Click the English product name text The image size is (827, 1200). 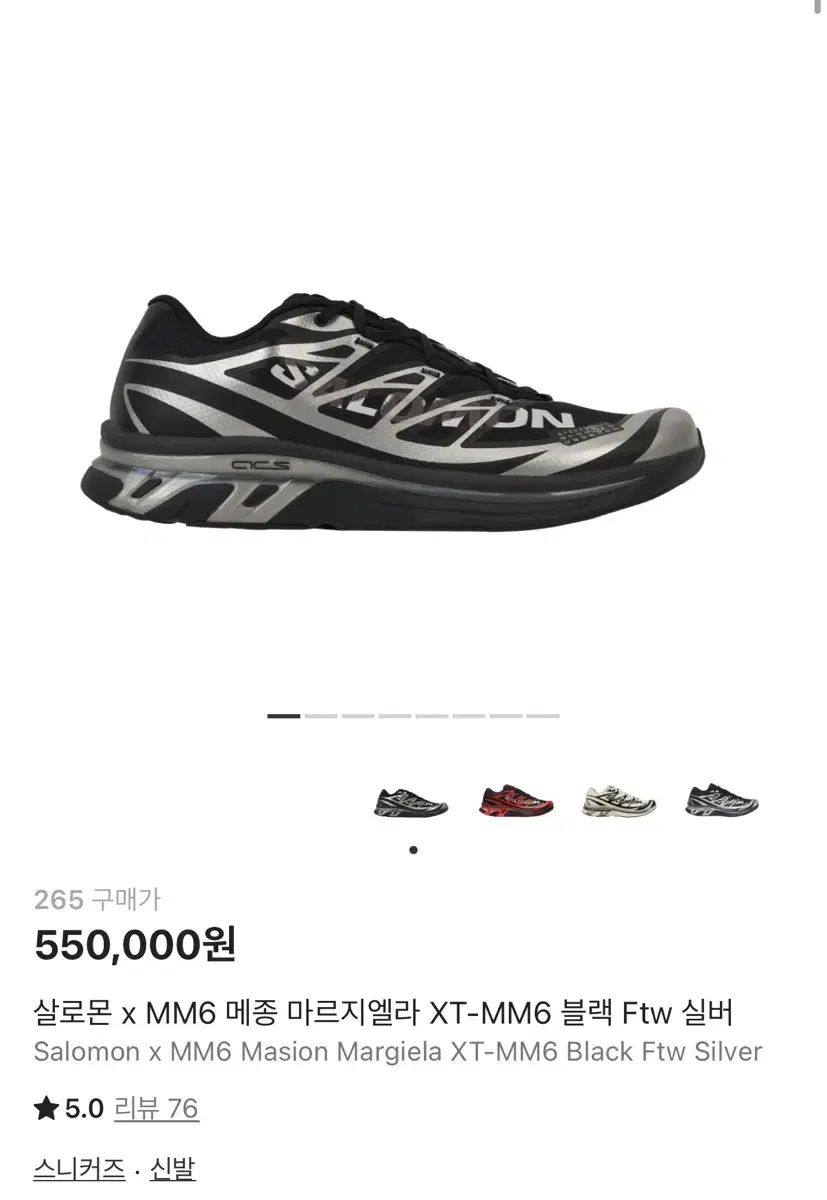(x=395, y=1052)
